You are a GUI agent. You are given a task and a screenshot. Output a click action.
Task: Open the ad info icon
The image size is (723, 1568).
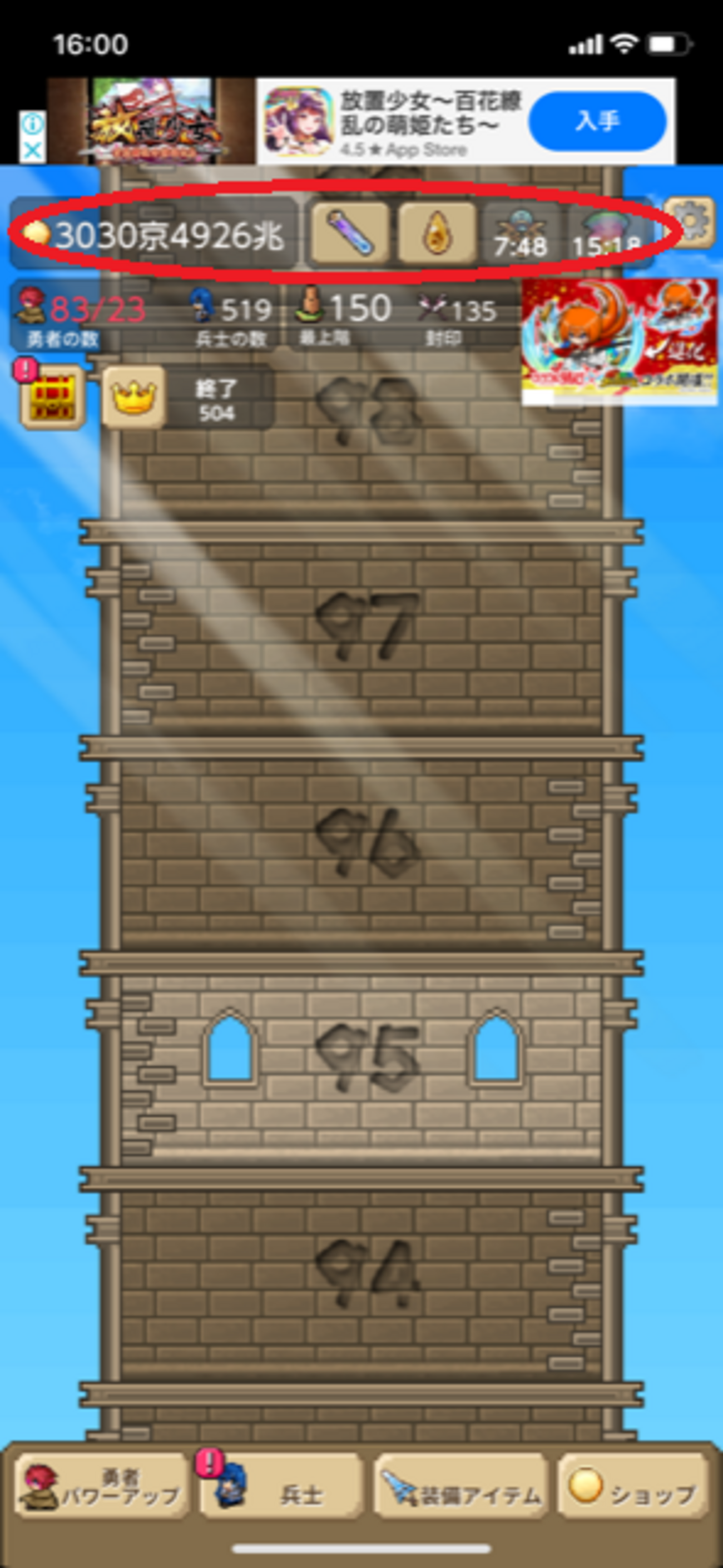pyautogui.click(x=32, y=125)
